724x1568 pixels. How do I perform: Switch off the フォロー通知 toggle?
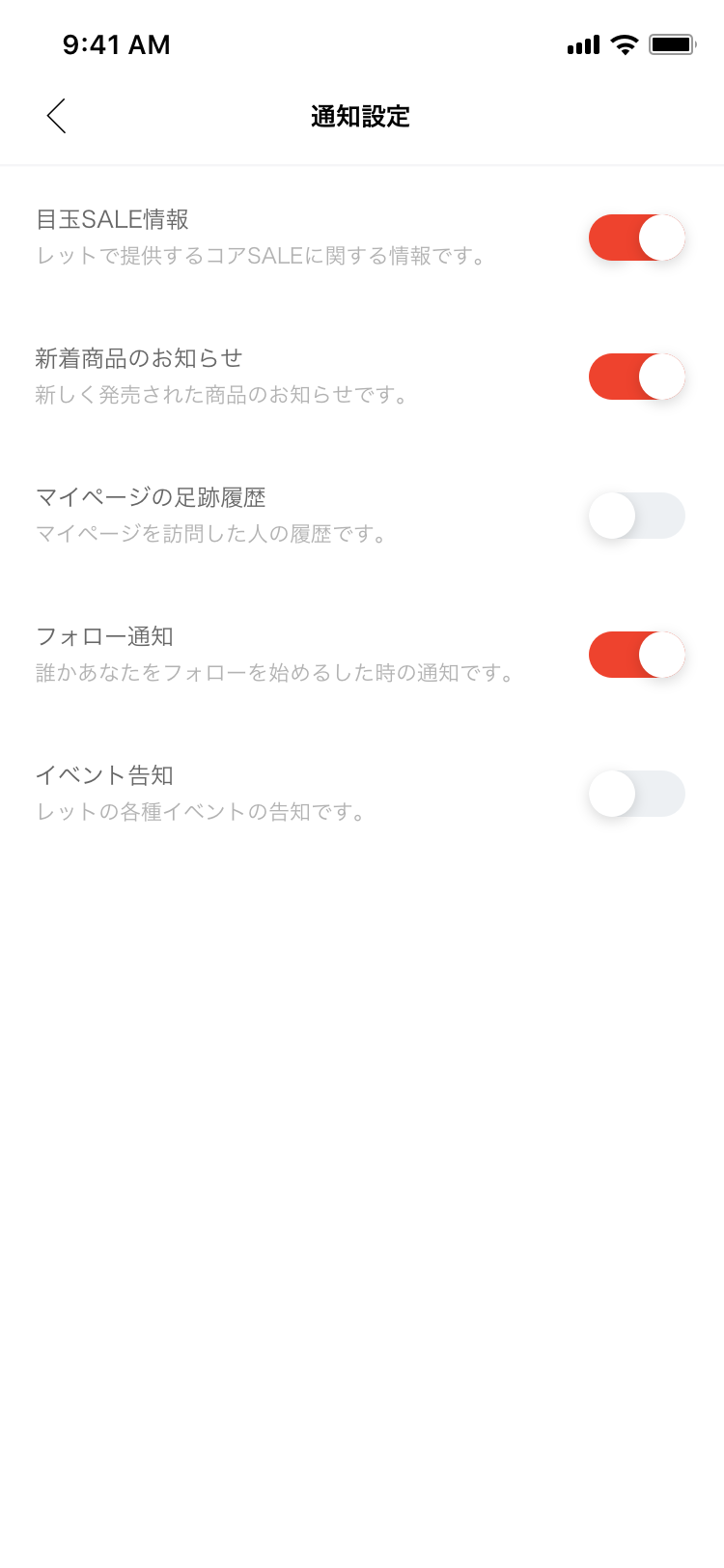coord(637,655)
